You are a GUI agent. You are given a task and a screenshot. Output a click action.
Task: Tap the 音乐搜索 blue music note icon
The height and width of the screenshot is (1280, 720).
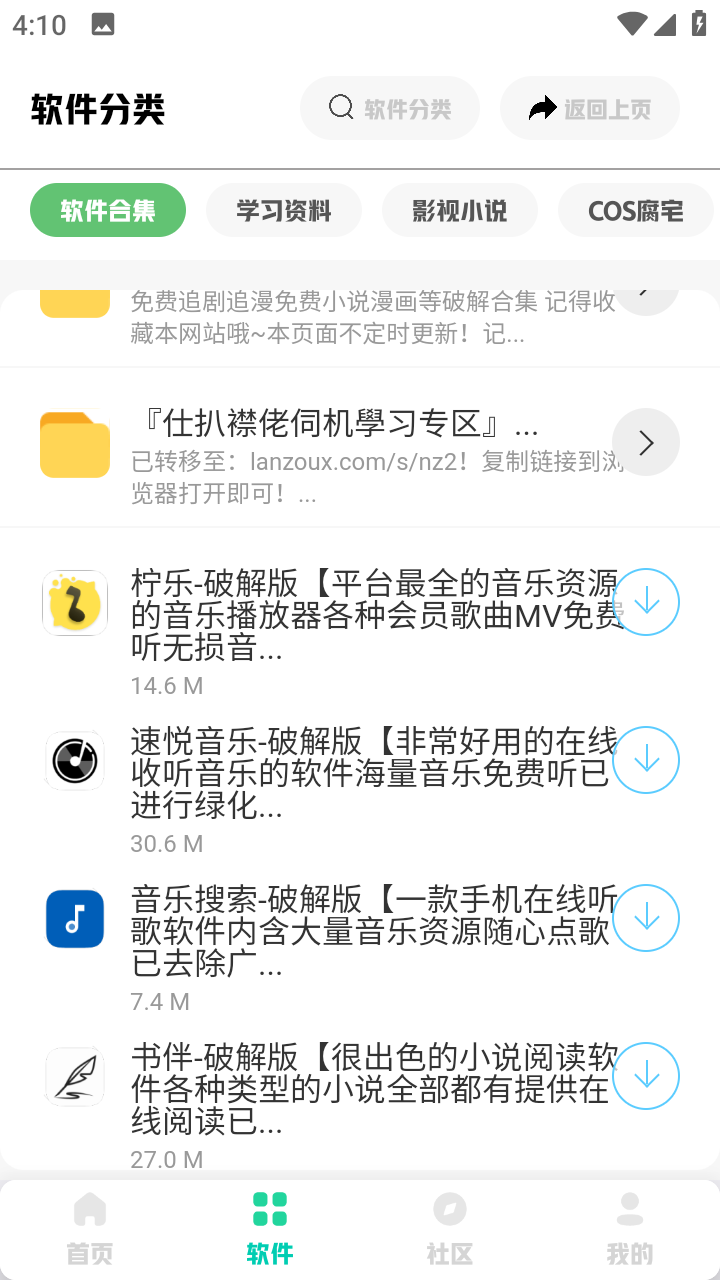point(74,918)
